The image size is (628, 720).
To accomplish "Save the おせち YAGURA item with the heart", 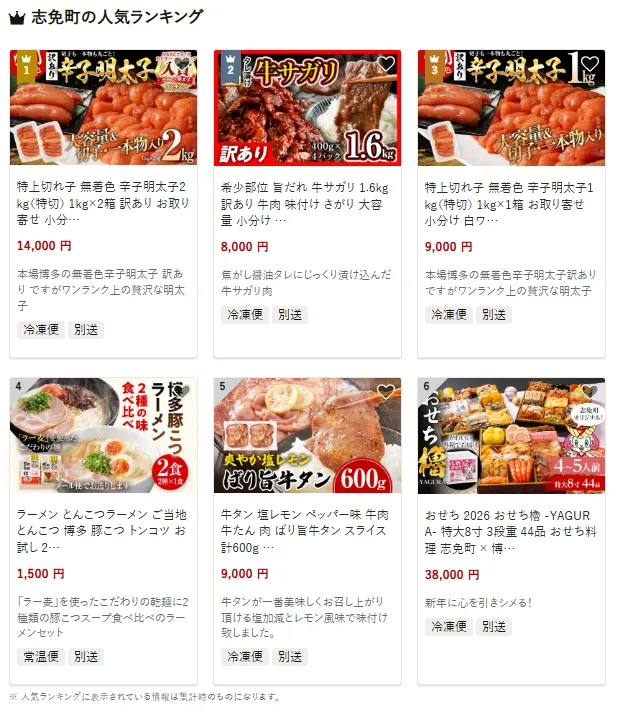I will pos(590,393).
